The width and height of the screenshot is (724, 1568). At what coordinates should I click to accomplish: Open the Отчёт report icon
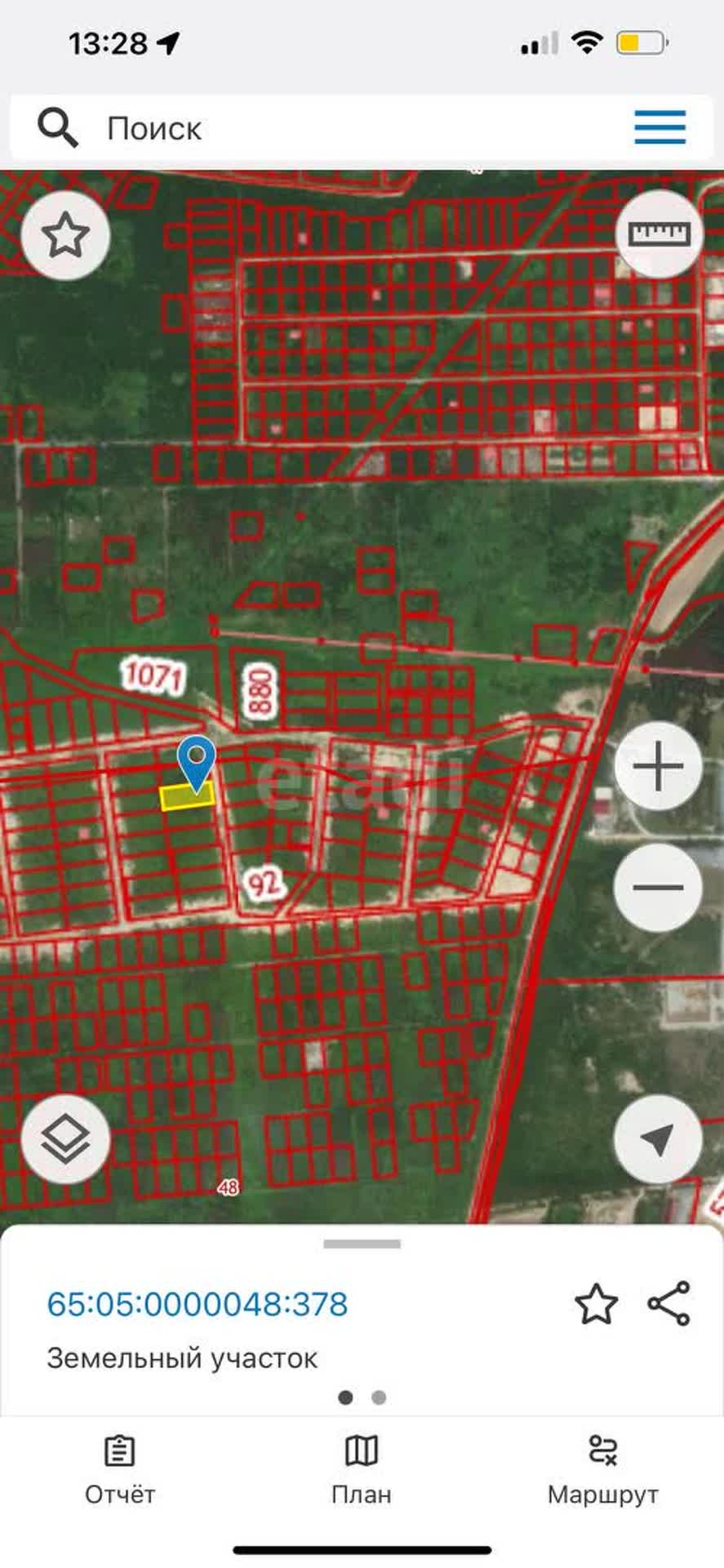[119, 1465]
